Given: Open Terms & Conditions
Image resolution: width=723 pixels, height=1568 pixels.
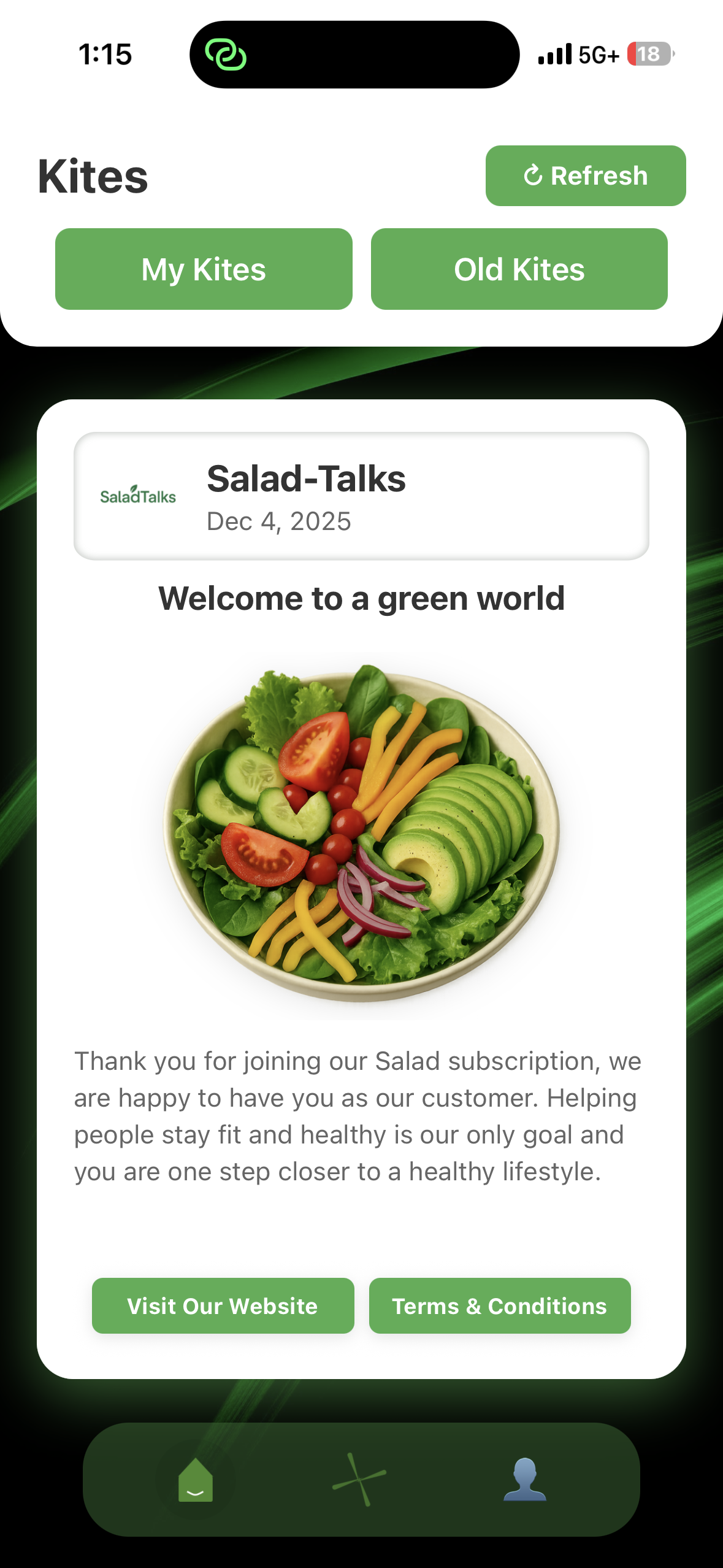Looking at the screenshot, I should pyautogui.click(x=499, y=1305).
